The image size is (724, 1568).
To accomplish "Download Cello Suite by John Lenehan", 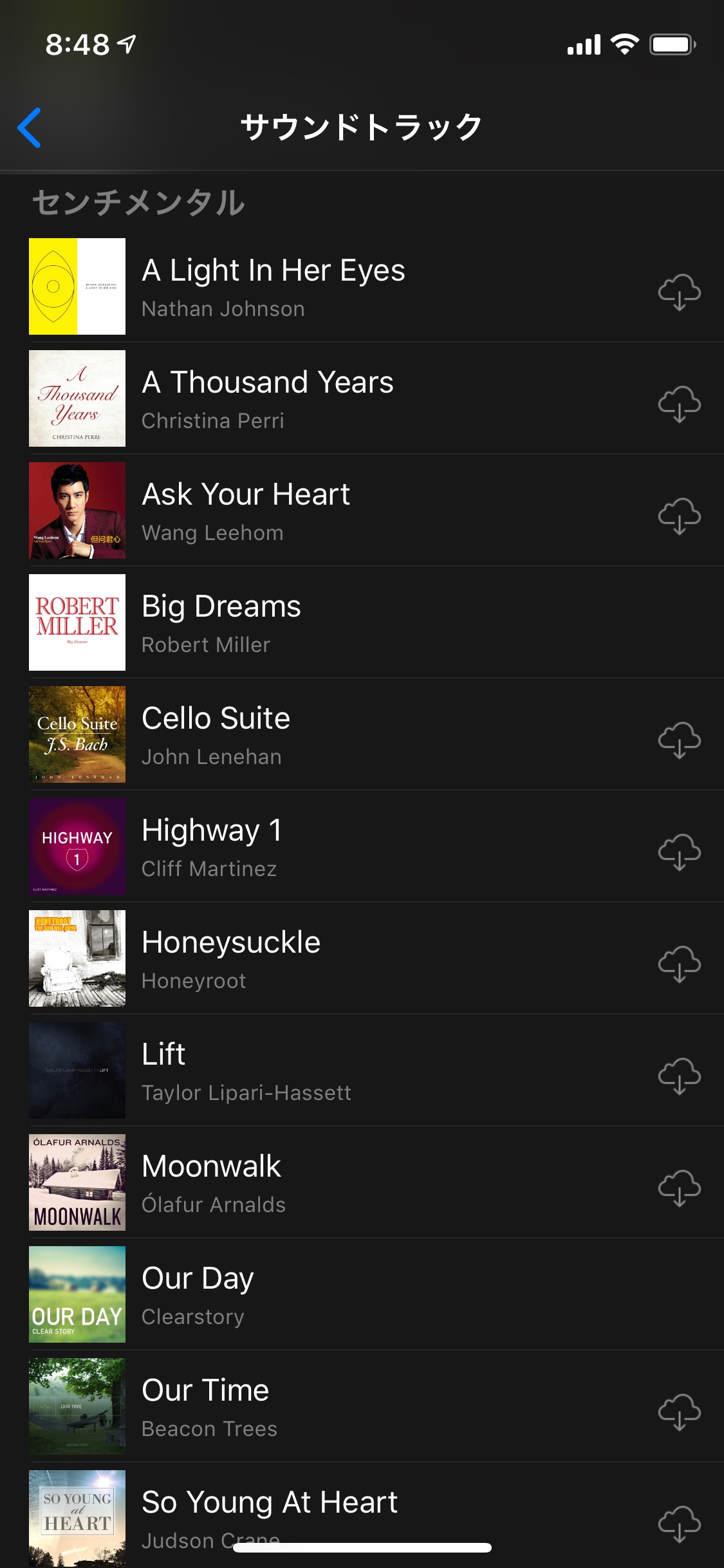I will [679, 740].
